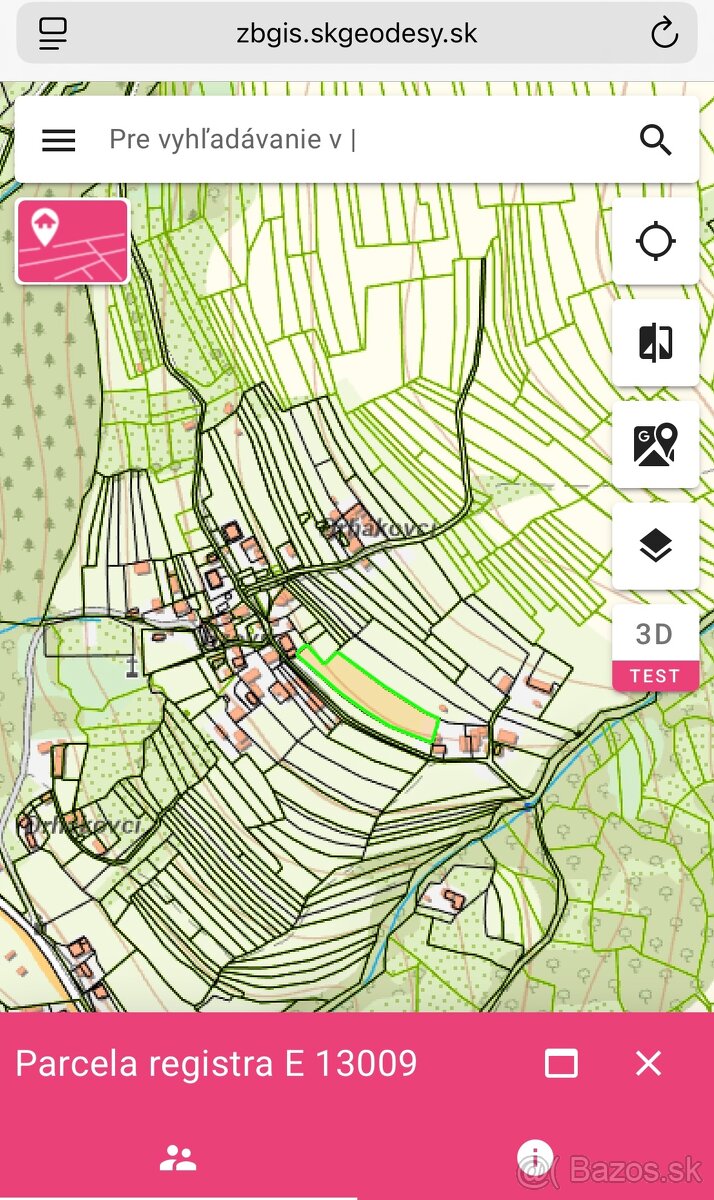
Task: Open the hamburger menu
Action: tap(59, 140)
